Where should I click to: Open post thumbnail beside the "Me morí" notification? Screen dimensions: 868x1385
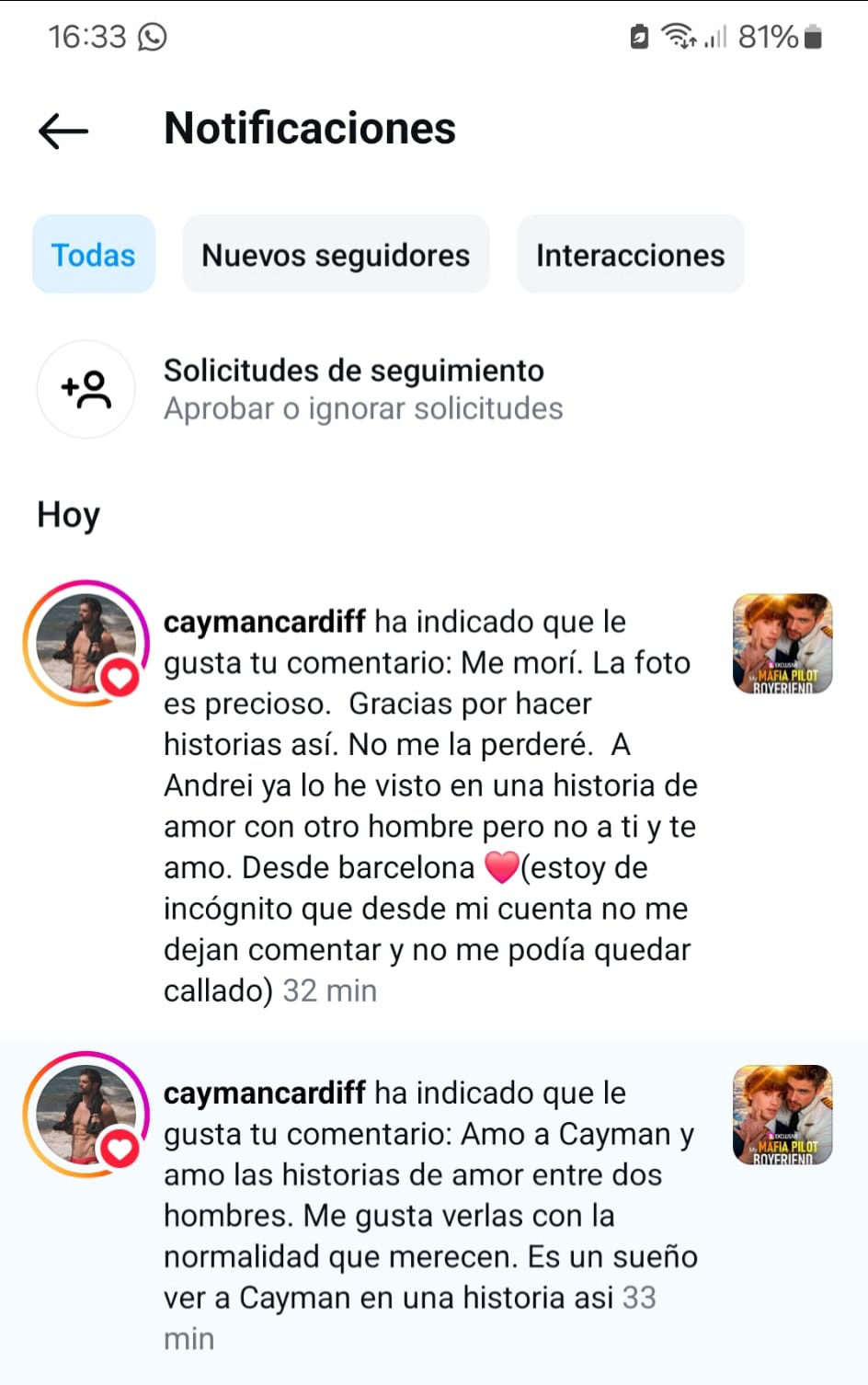click(782, 643)
